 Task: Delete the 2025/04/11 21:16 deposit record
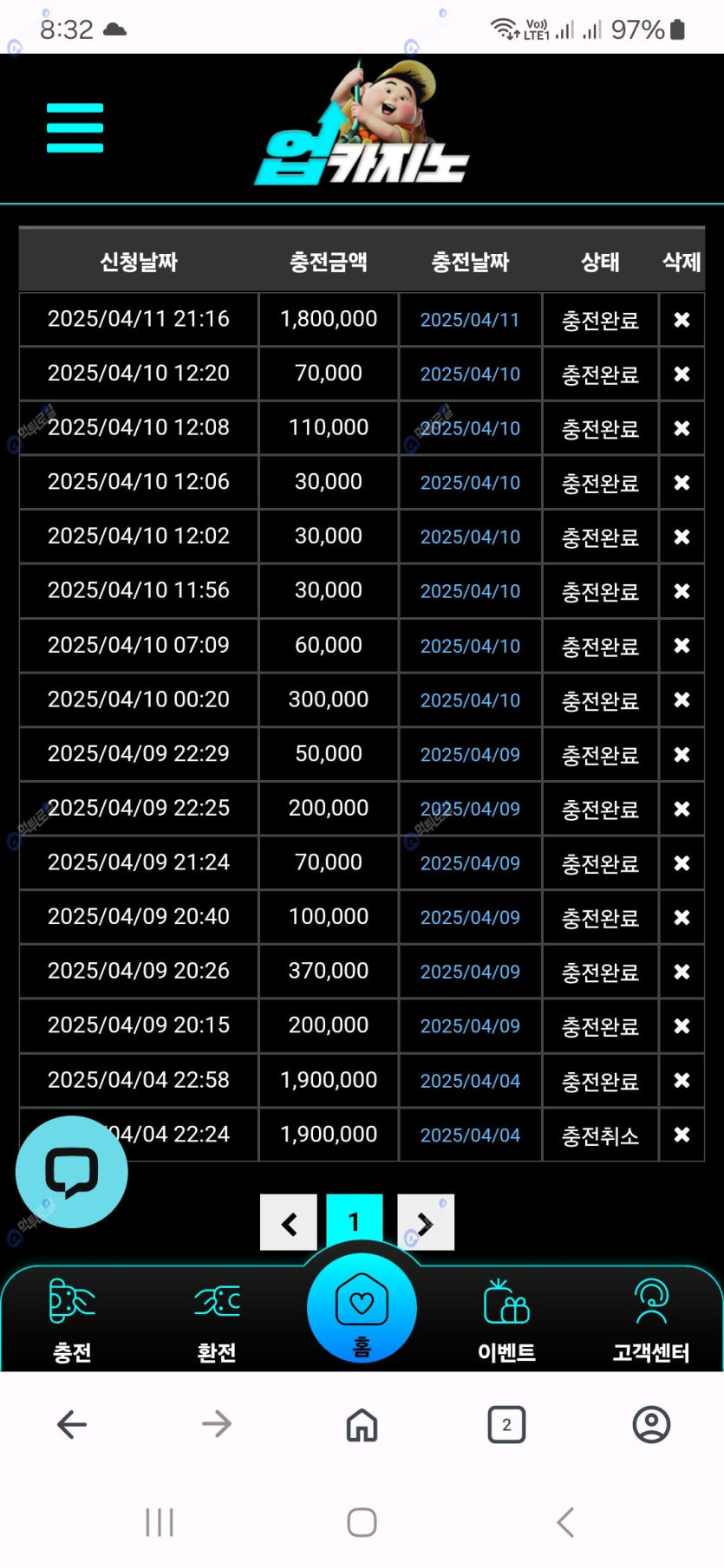point(682,320)
